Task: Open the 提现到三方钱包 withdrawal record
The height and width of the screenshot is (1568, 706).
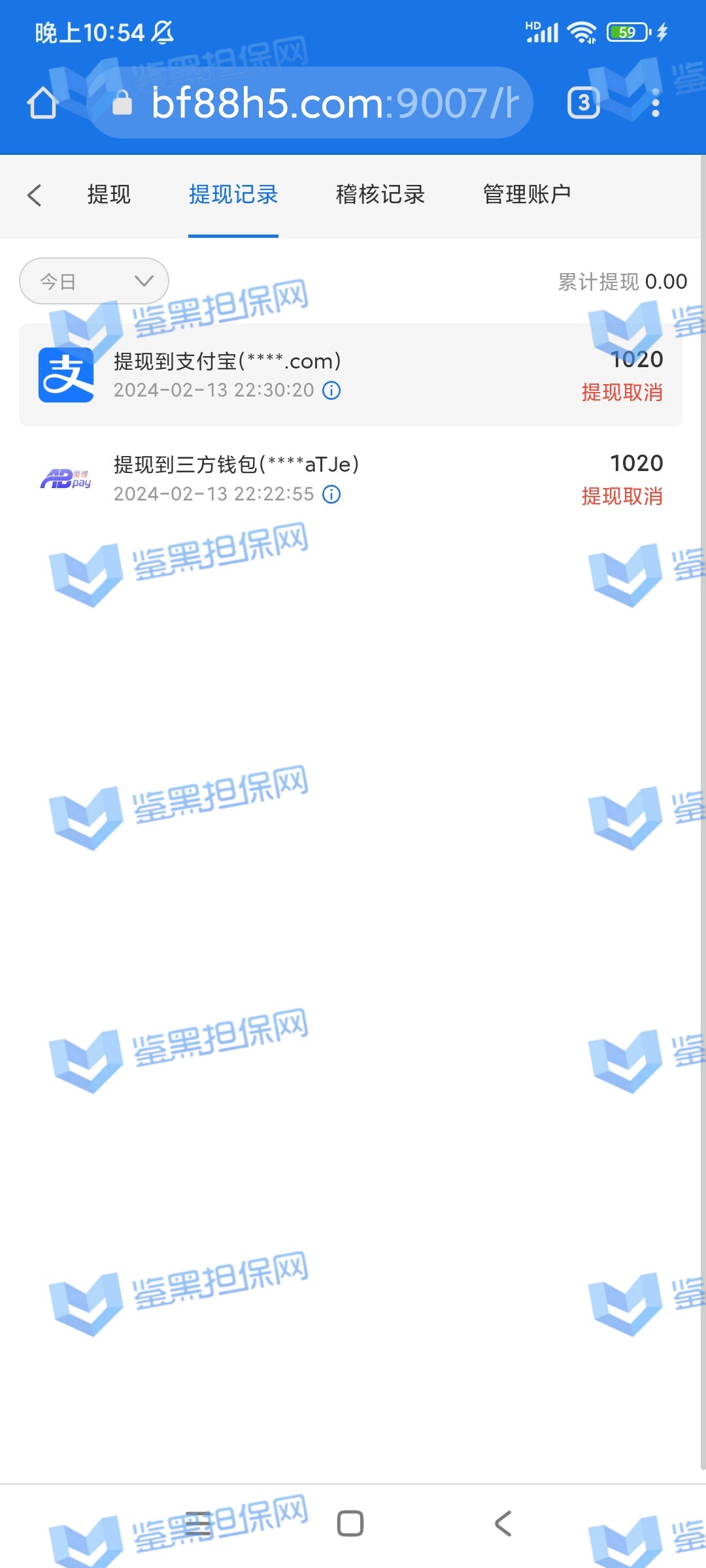Action: [350, 479]
